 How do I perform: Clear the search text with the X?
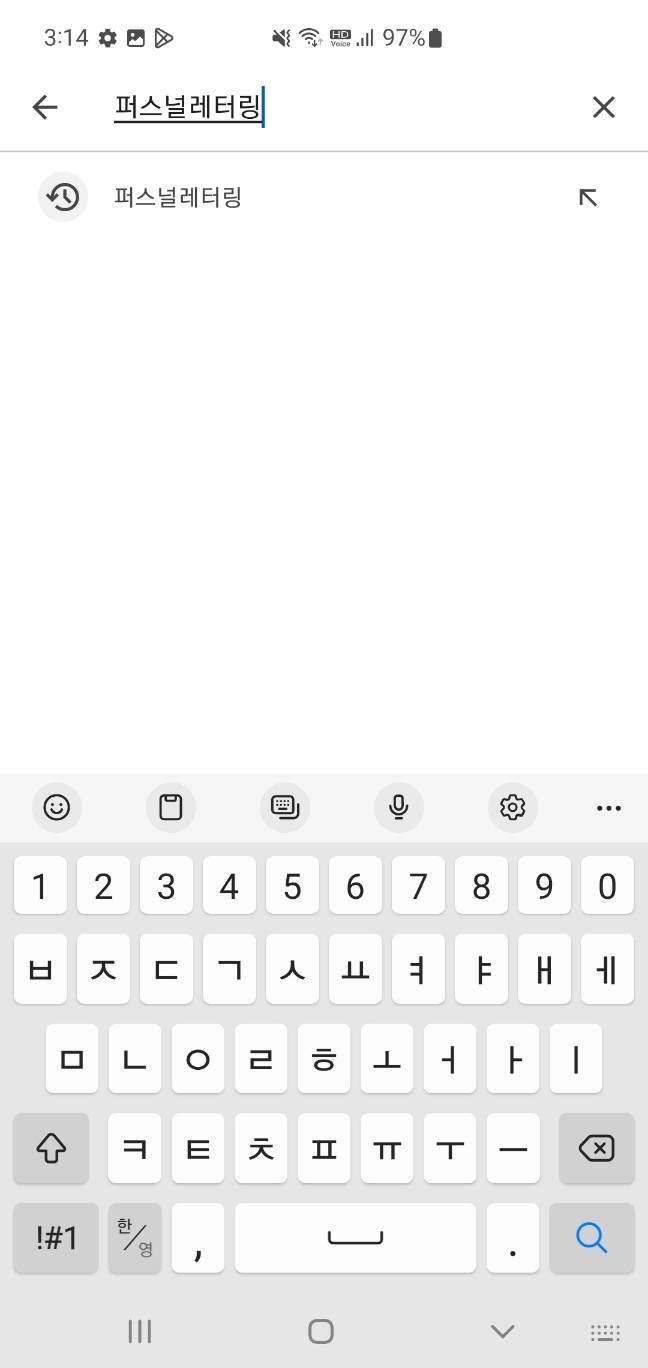(603, 107)
